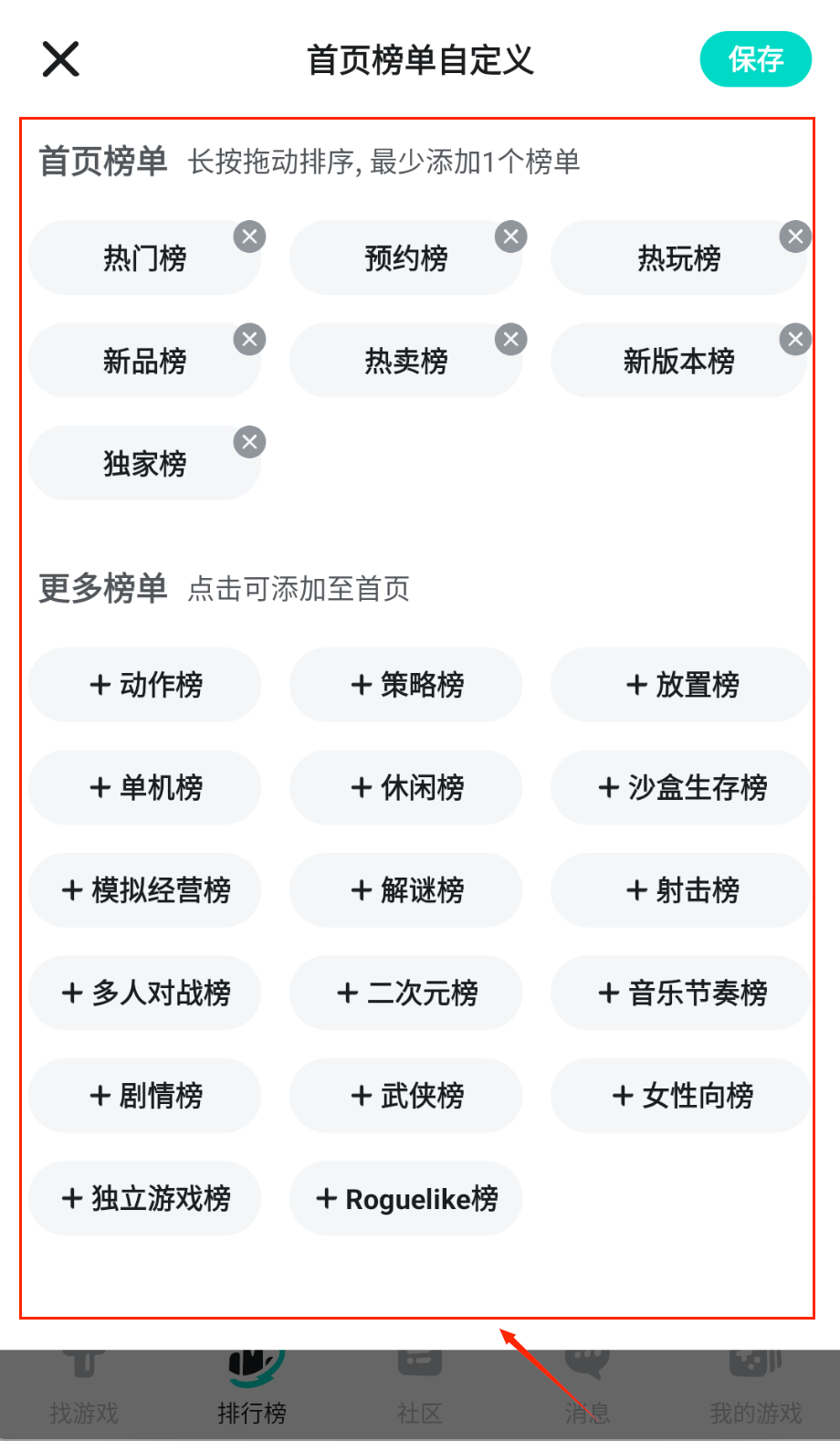
Task: Add 放置榜 to homepage lists
Action: coord(680,685)
